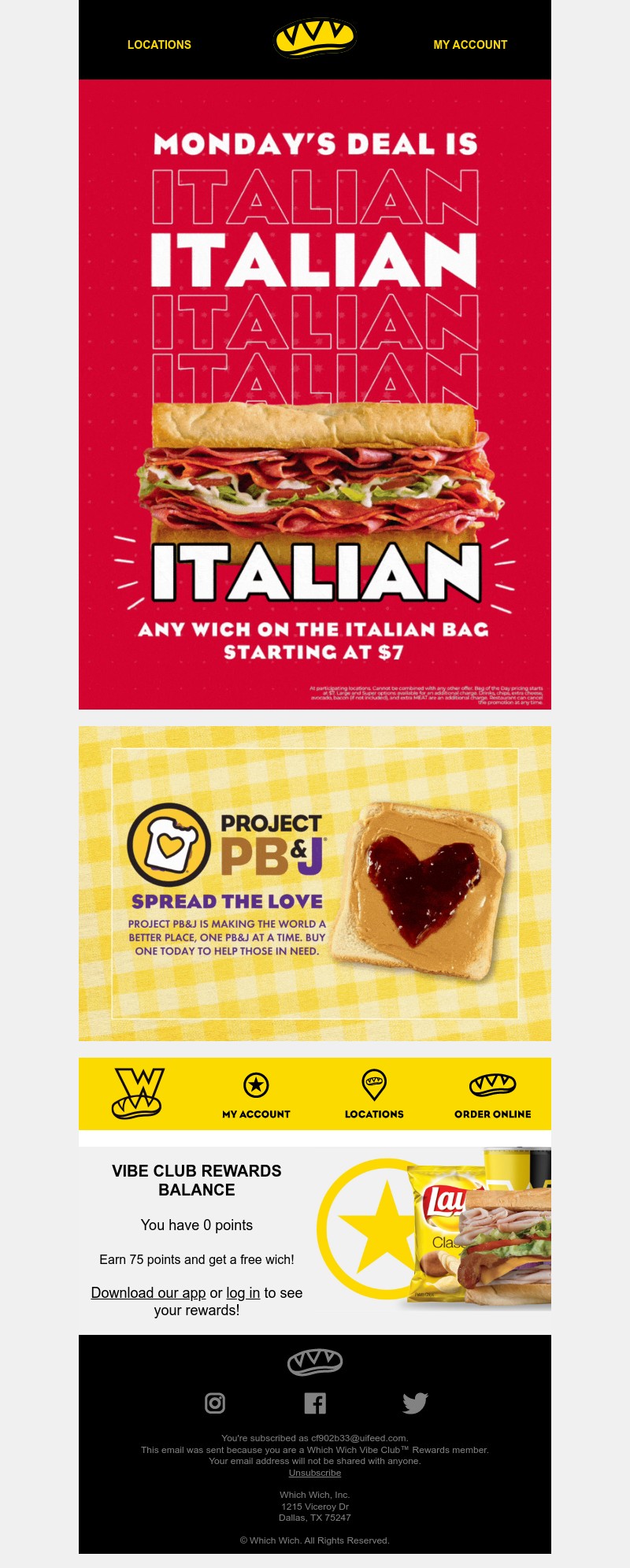Visit the Instagram page
The height and width of the screenshot is (1568, 630).
point(215,1403)
